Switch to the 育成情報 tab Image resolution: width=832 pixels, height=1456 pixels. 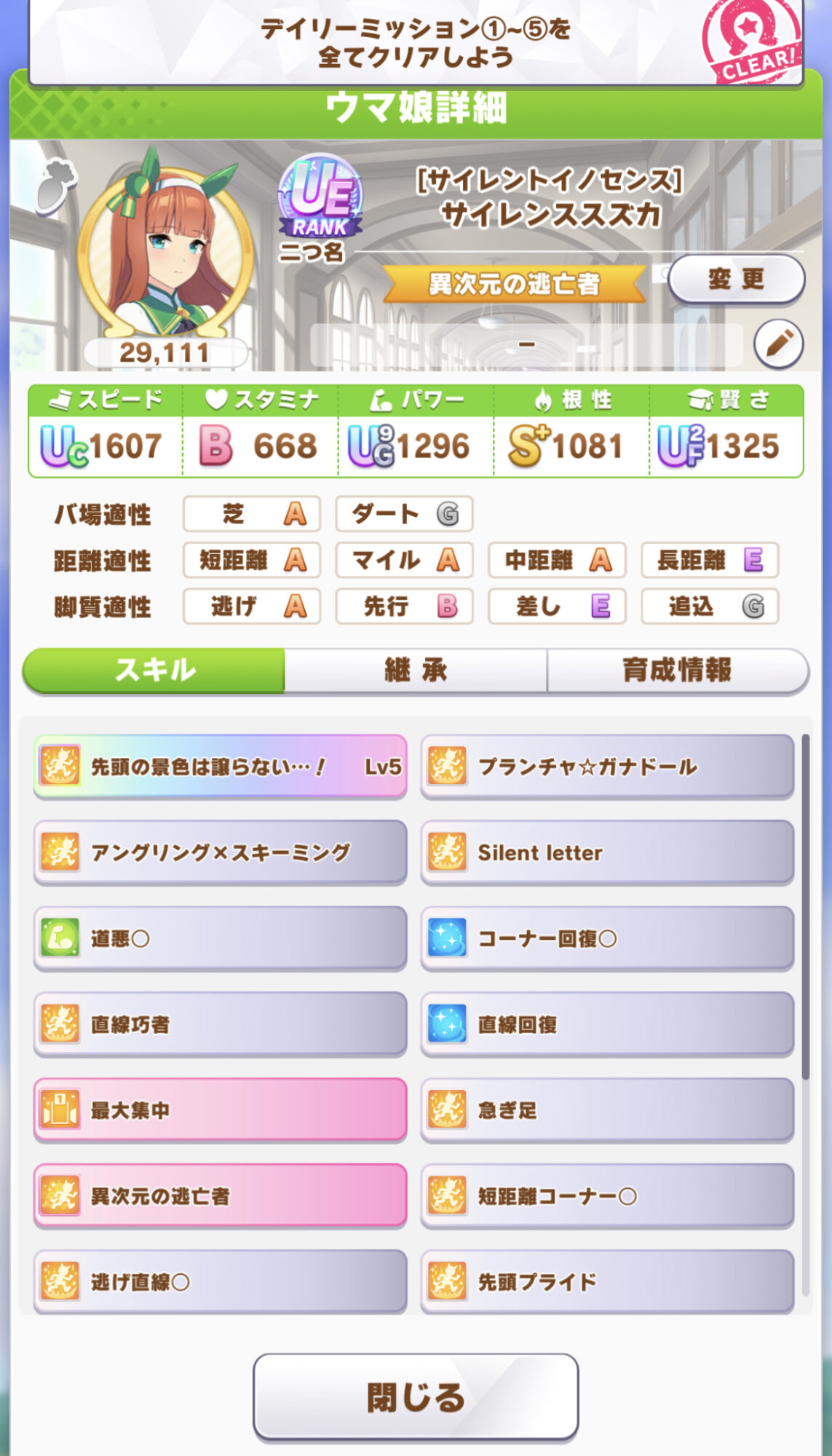[677, 670]
